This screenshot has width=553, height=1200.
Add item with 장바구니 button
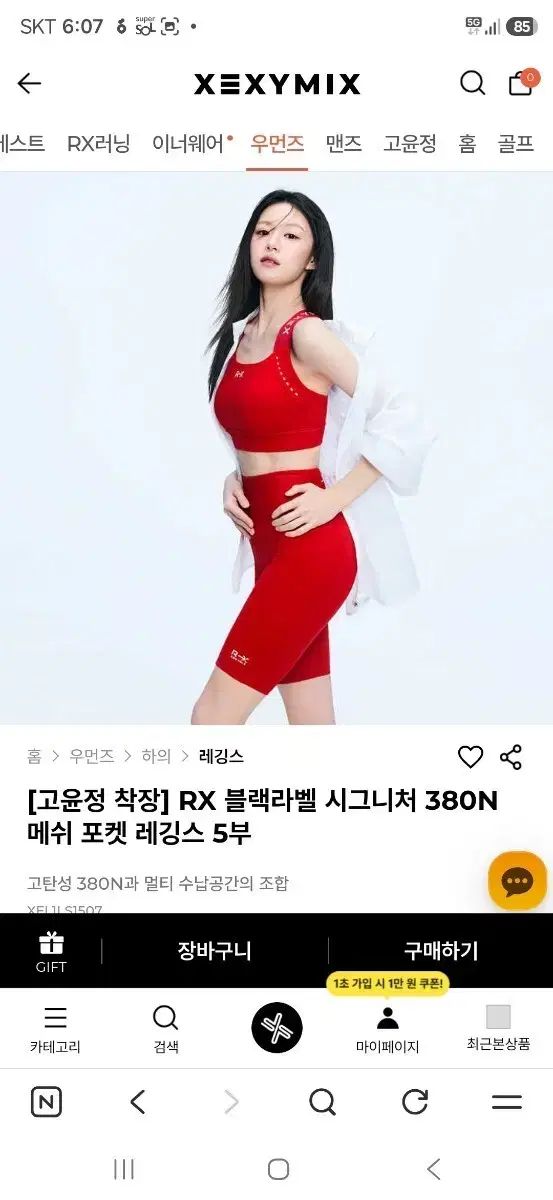[x=214, y=950]
